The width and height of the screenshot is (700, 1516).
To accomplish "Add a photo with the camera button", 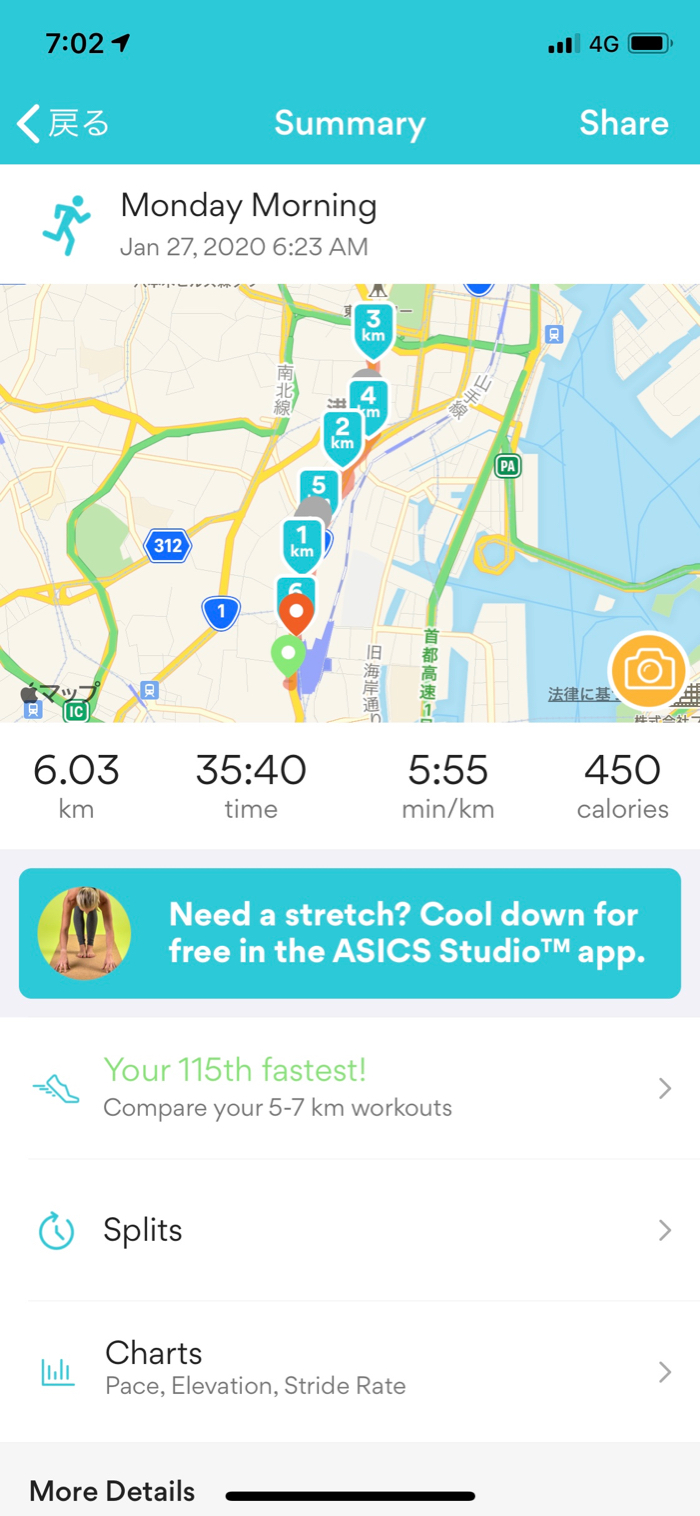I will [648, 671].
